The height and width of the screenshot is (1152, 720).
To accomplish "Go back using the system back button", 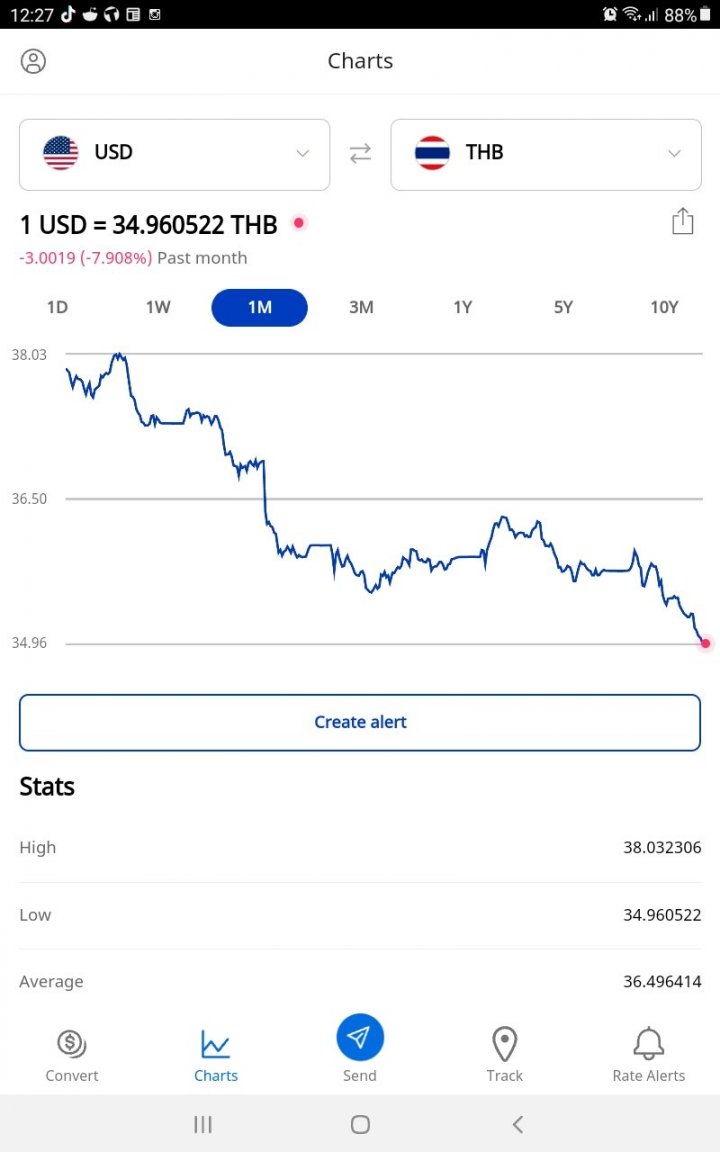I will 518,1124.
